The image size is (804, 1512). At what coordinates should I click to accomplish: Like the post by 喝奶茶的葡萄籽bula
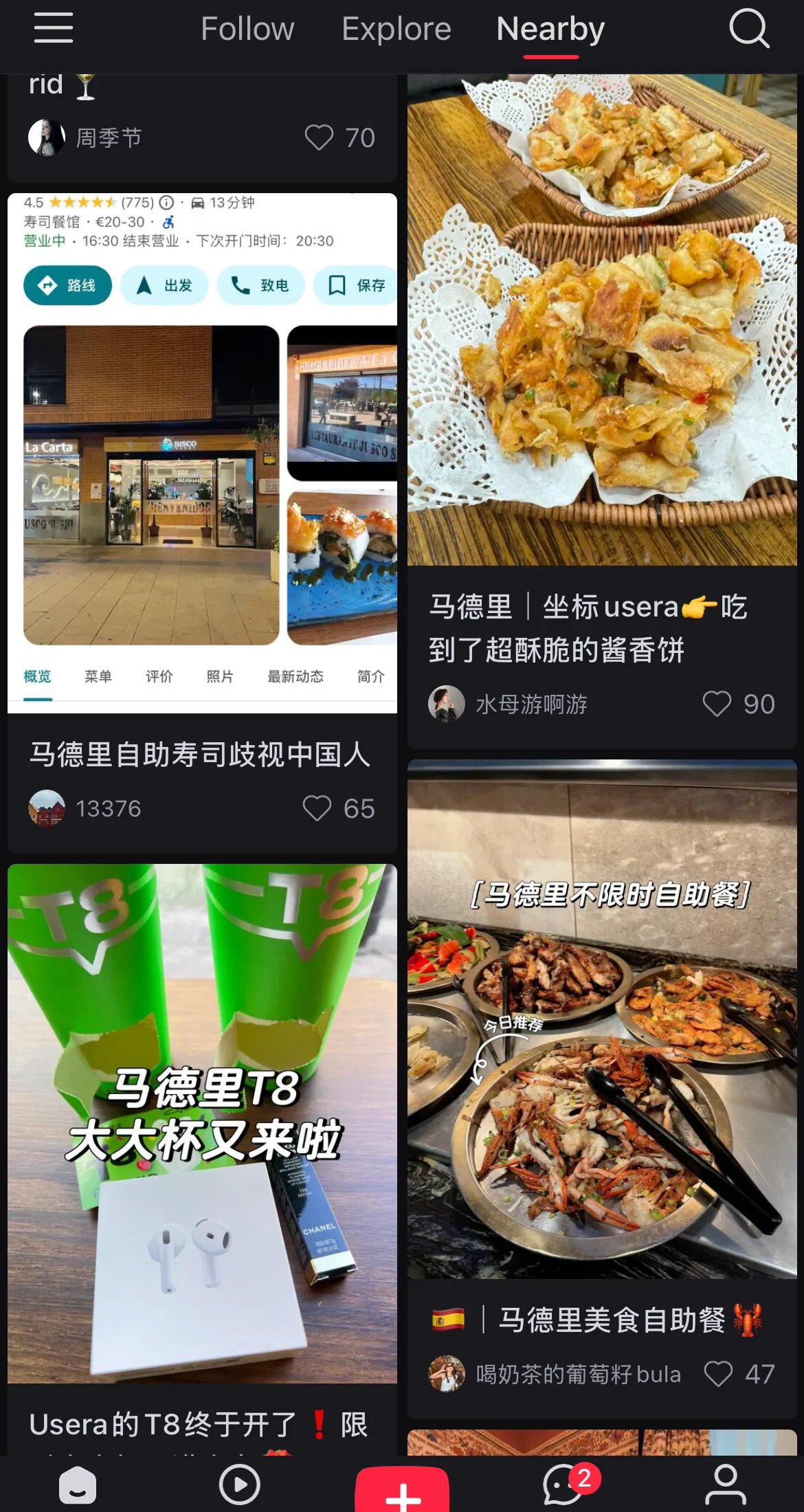718,1374
